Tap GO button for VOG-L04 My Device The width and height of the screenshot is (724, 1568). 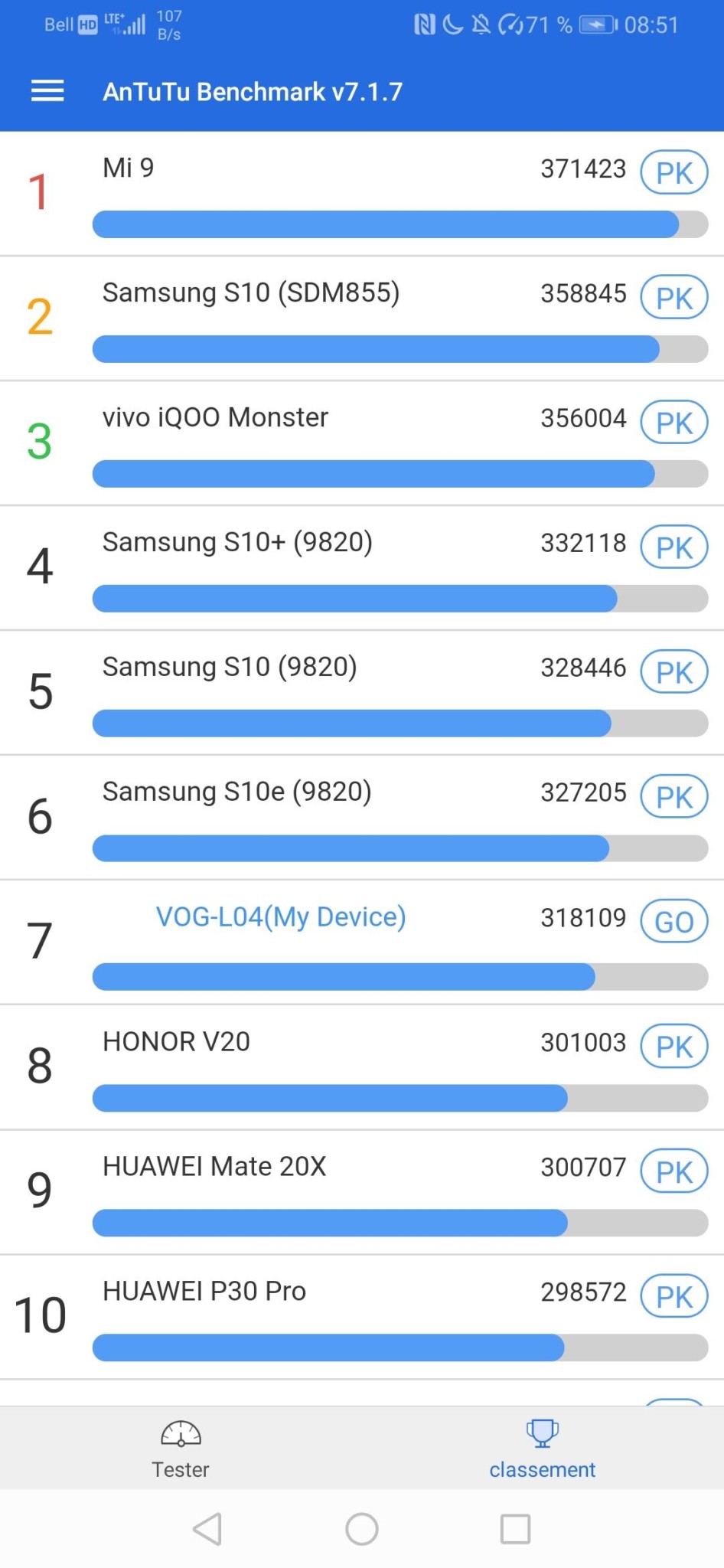(x=673, y=921)
